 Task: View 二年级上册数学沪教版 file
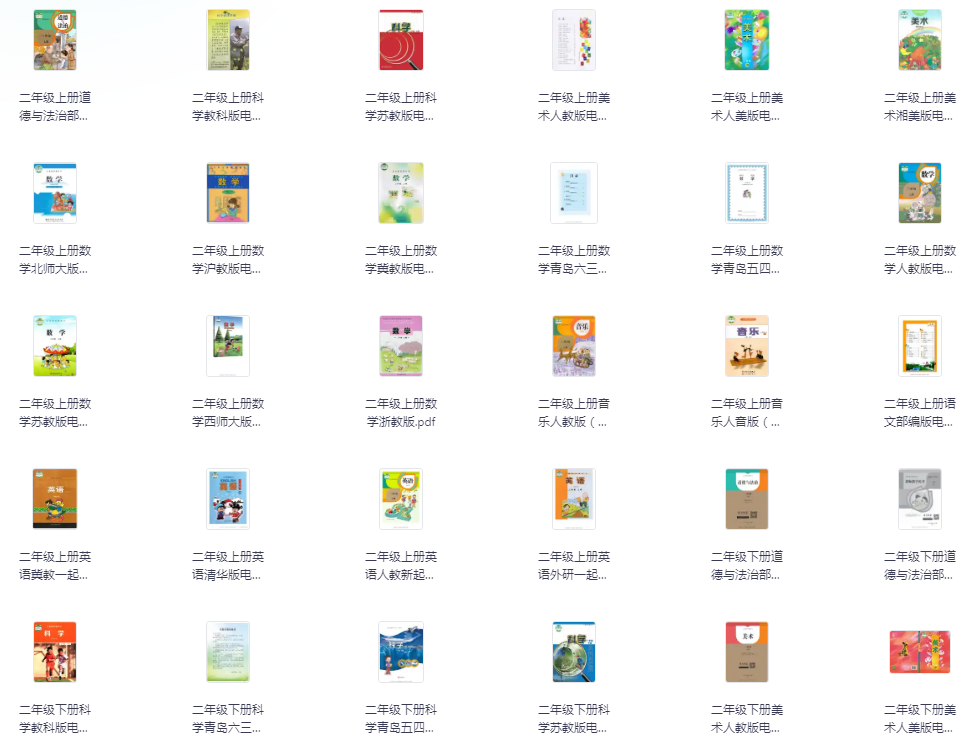click(x=228, y=193)
